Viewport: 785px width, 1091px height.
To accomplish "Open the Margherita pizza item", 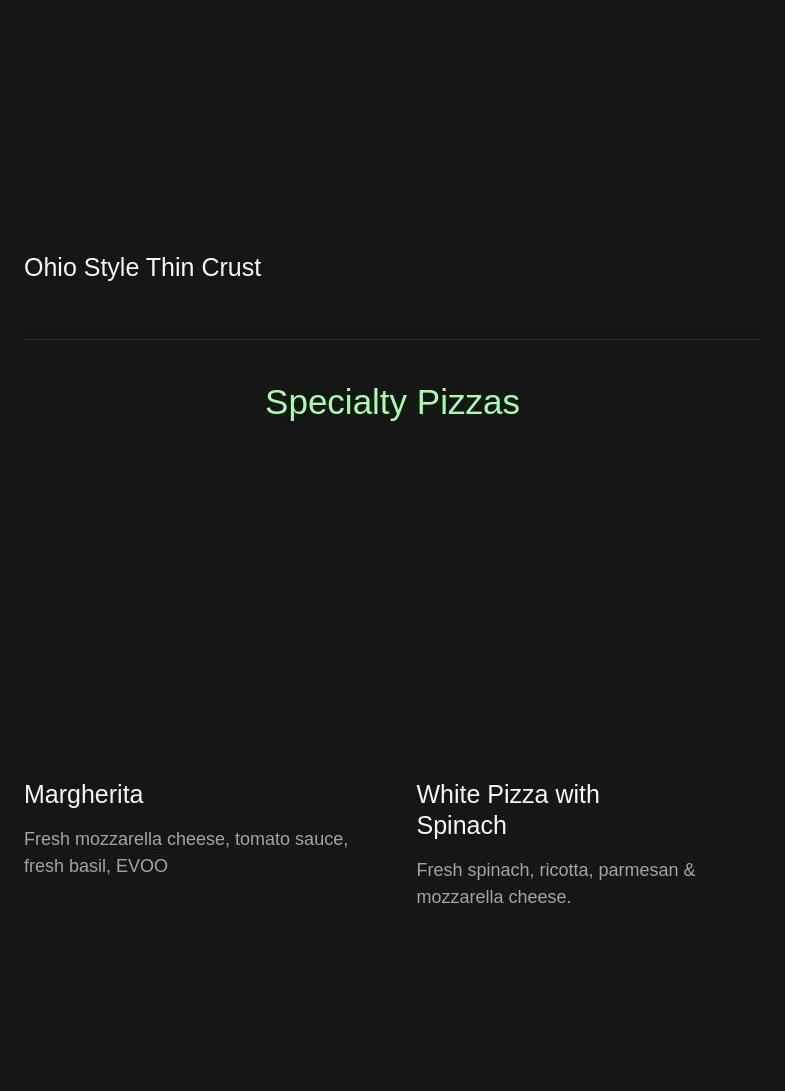I will point(84,794).
